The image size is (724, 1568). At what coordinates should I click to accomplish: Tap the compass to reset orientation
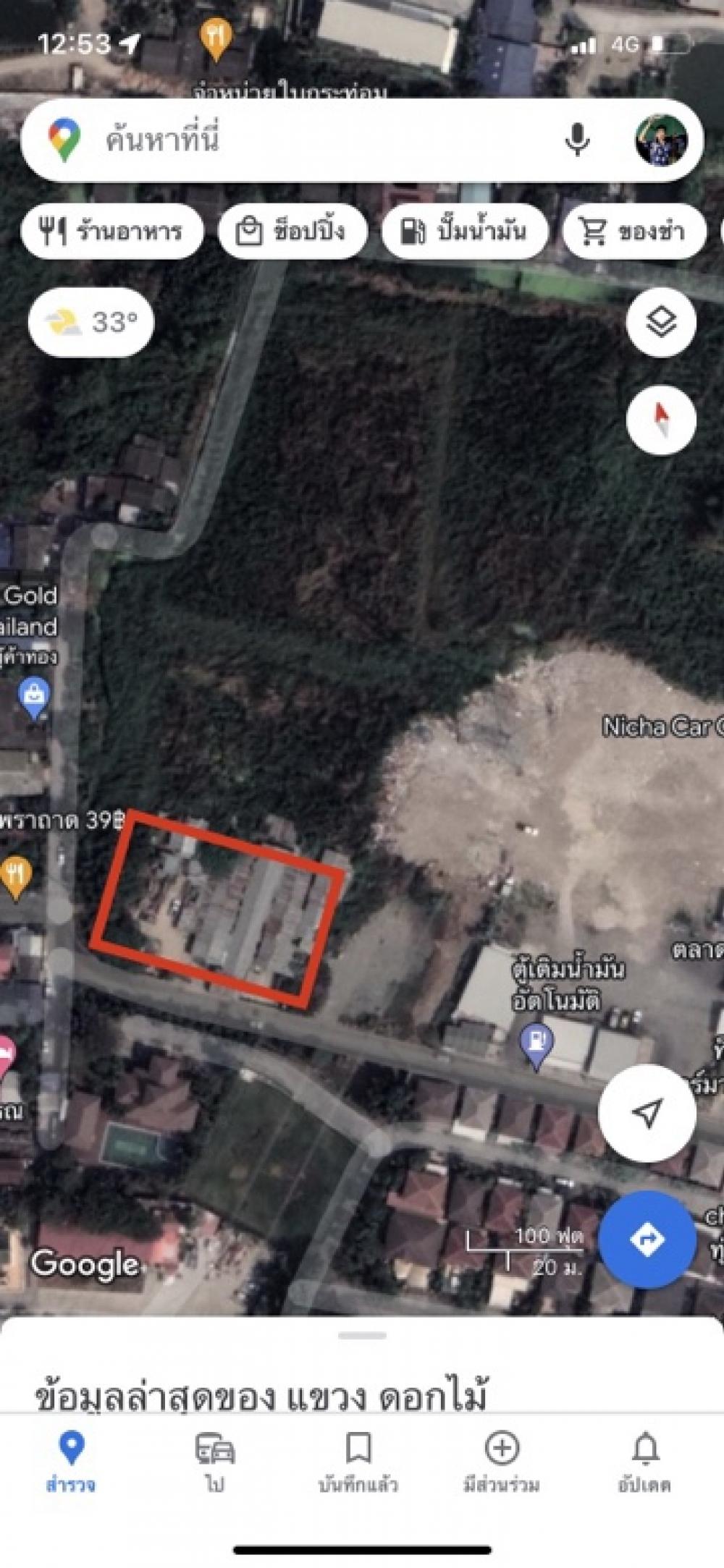click(661, 420)
